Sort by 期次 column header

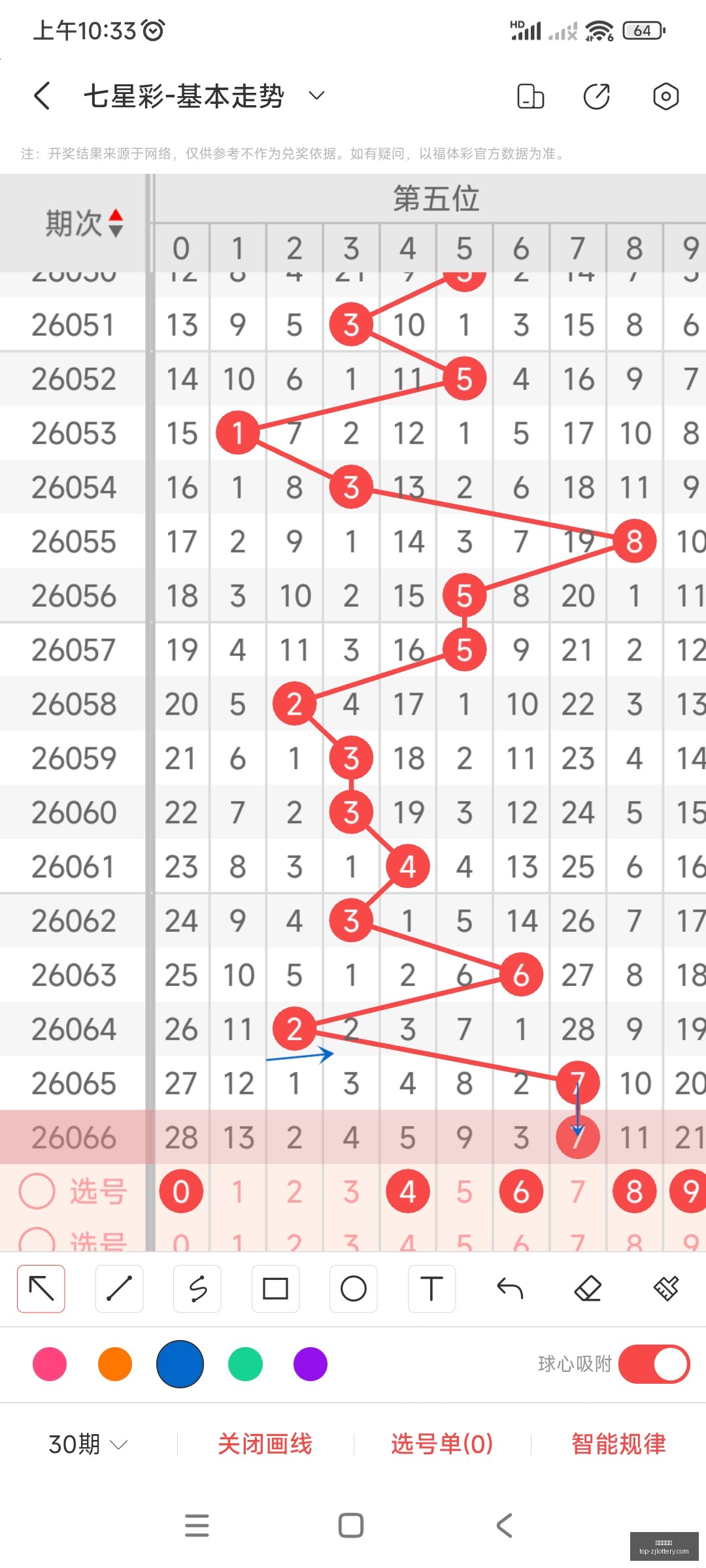click(x=84, y=223)
